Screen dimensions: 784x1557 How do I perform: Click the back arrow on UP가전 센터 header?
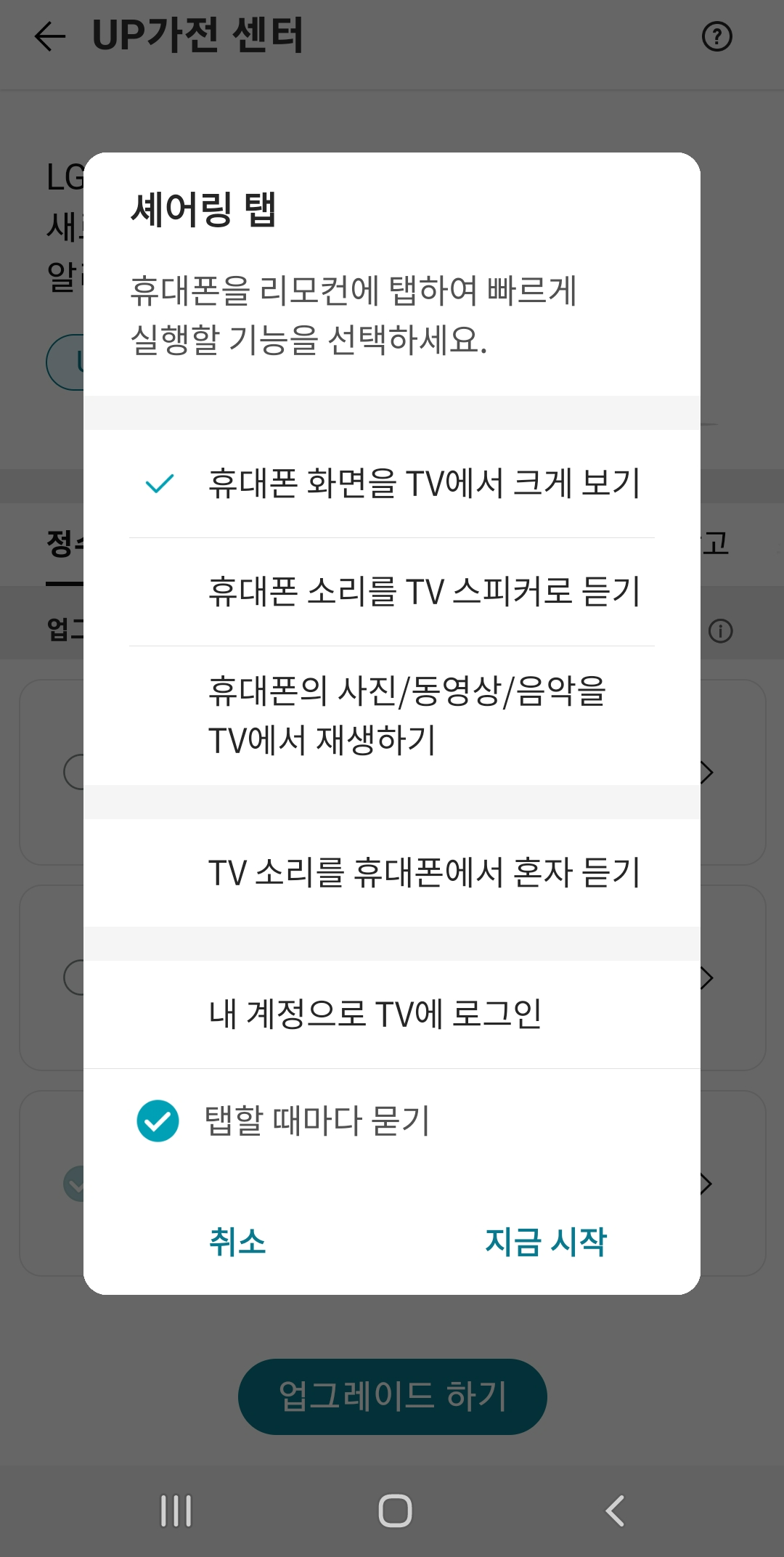[49, 38]
